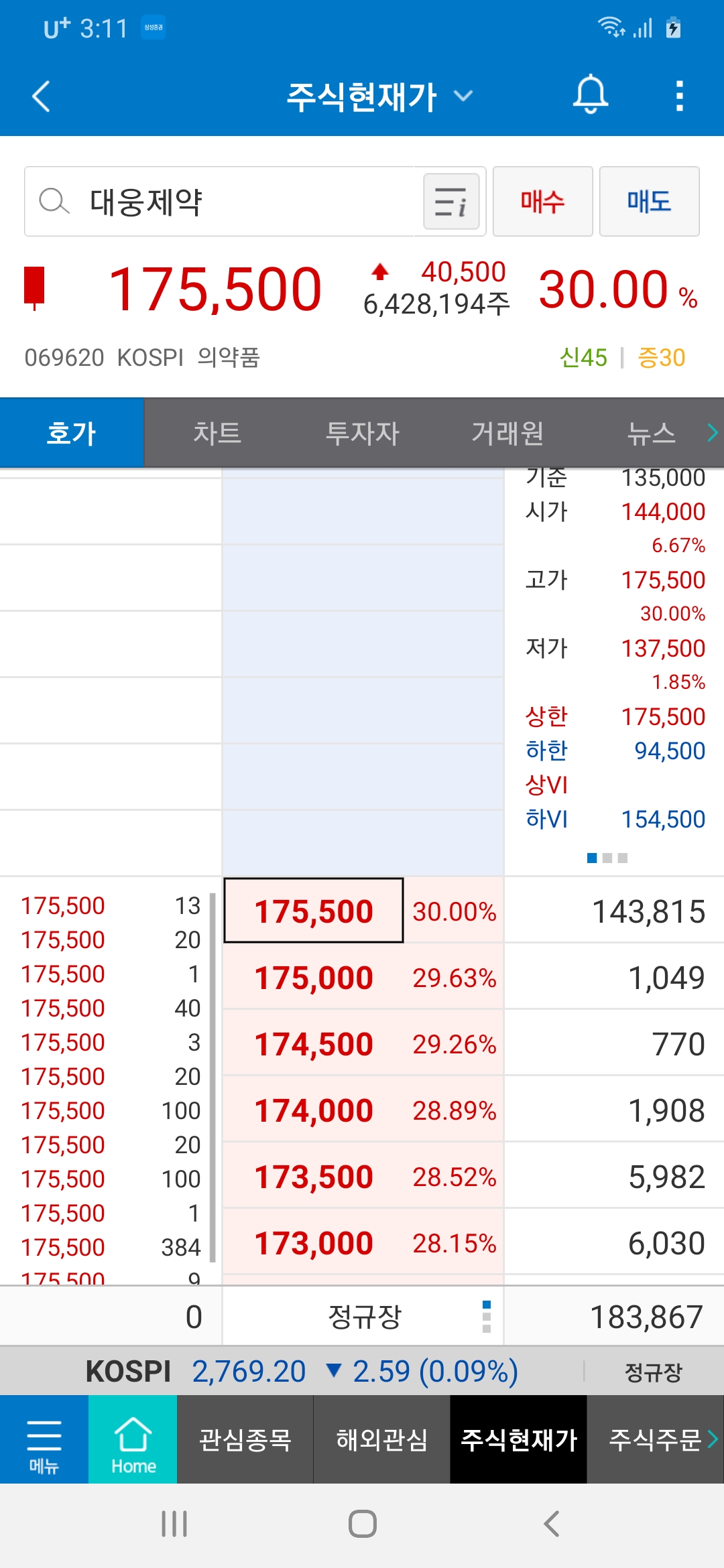
Task: Open the price alert bell
Action: [590, 96]
